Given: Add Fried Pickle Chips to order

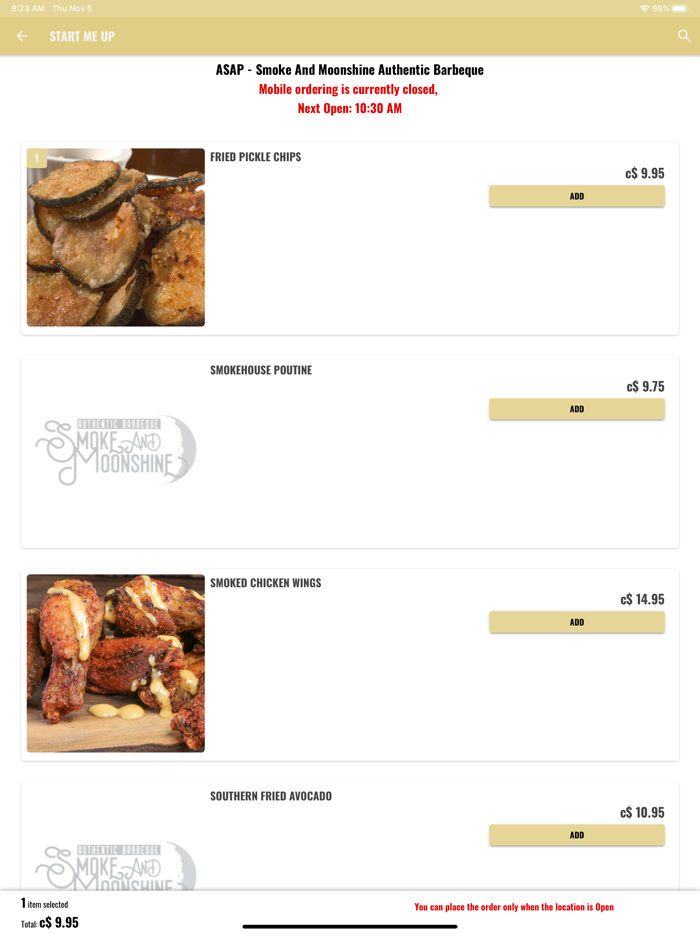Looking at the screenshot, I should [x=576, y=196].
